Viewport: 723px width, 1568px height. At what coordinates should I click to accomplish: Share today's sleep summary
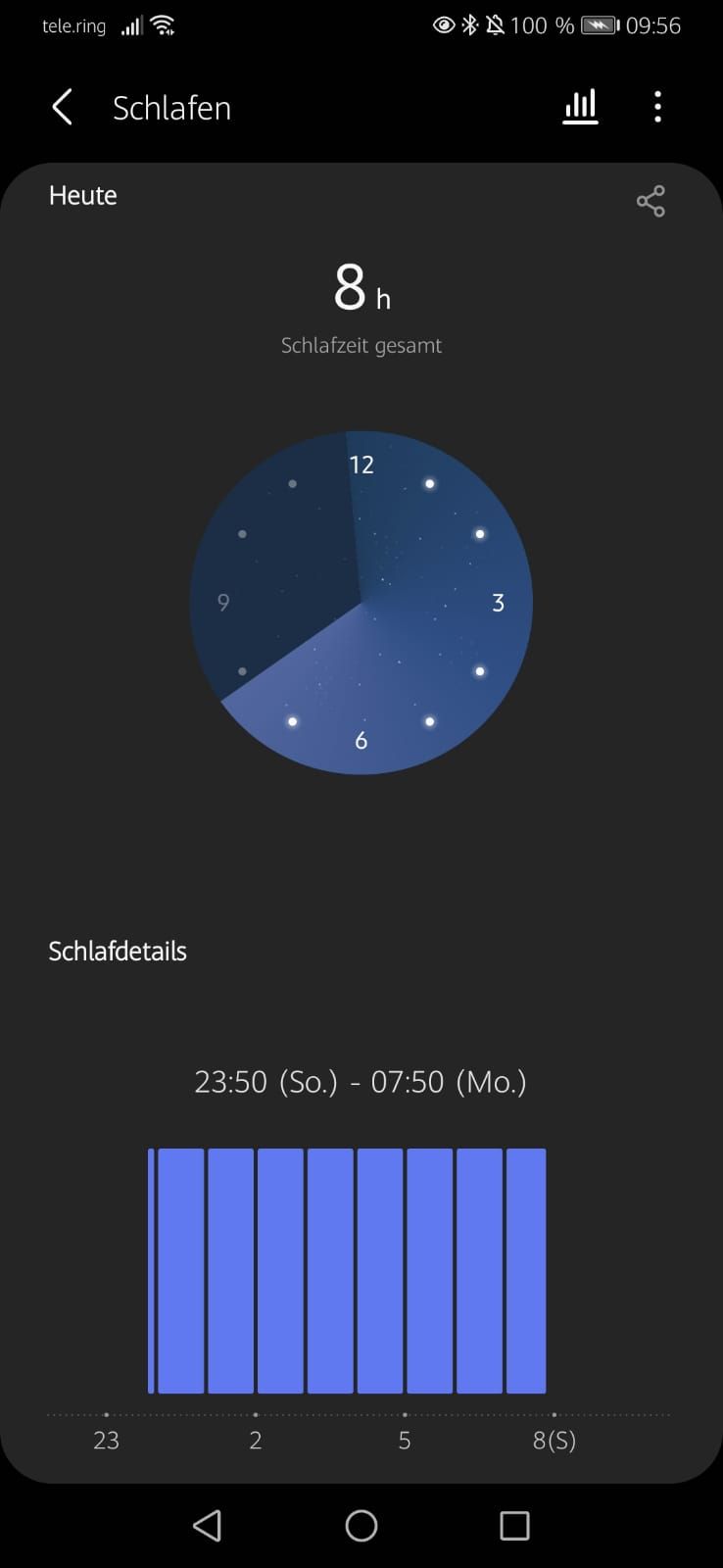coord(651,201)
